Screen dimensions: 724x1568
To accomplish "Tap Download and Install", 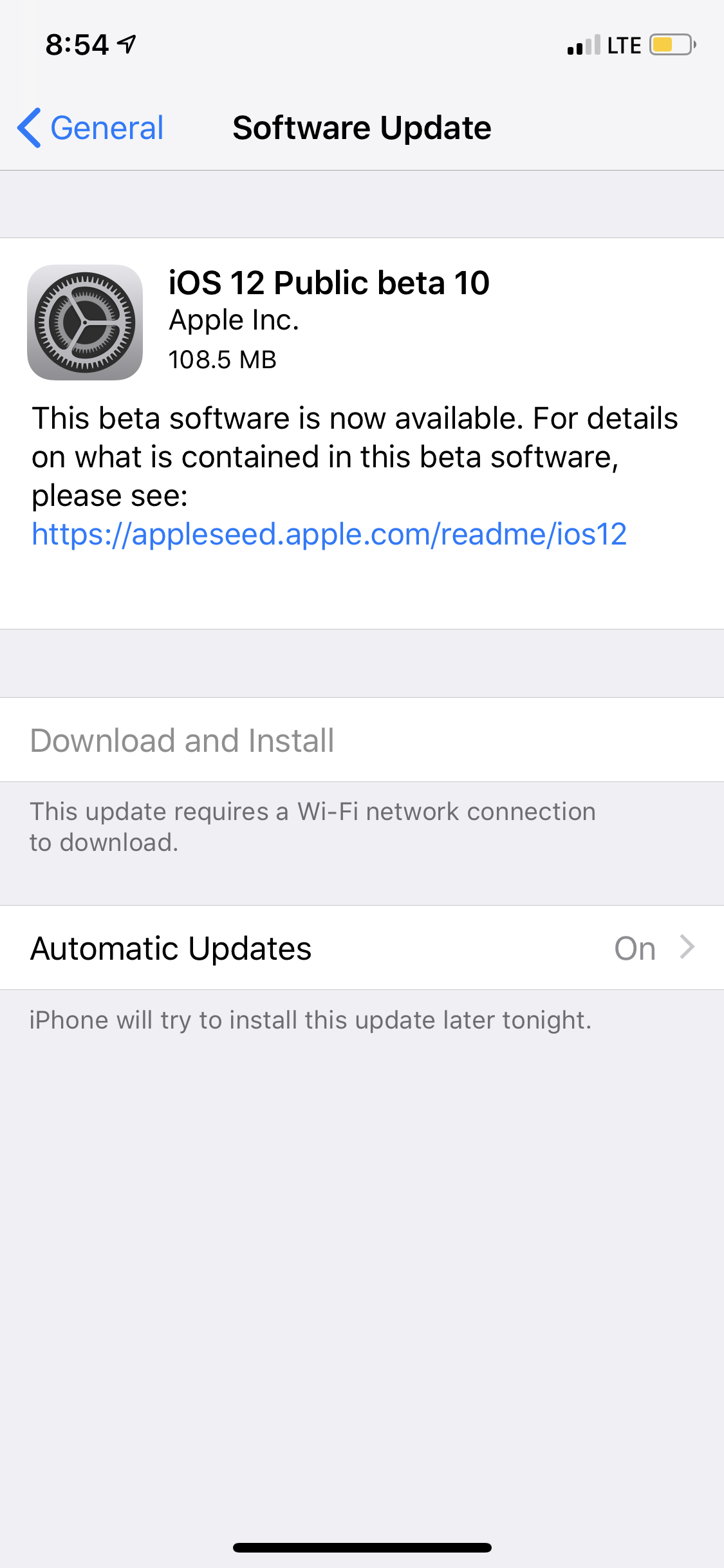I will 182,740.
